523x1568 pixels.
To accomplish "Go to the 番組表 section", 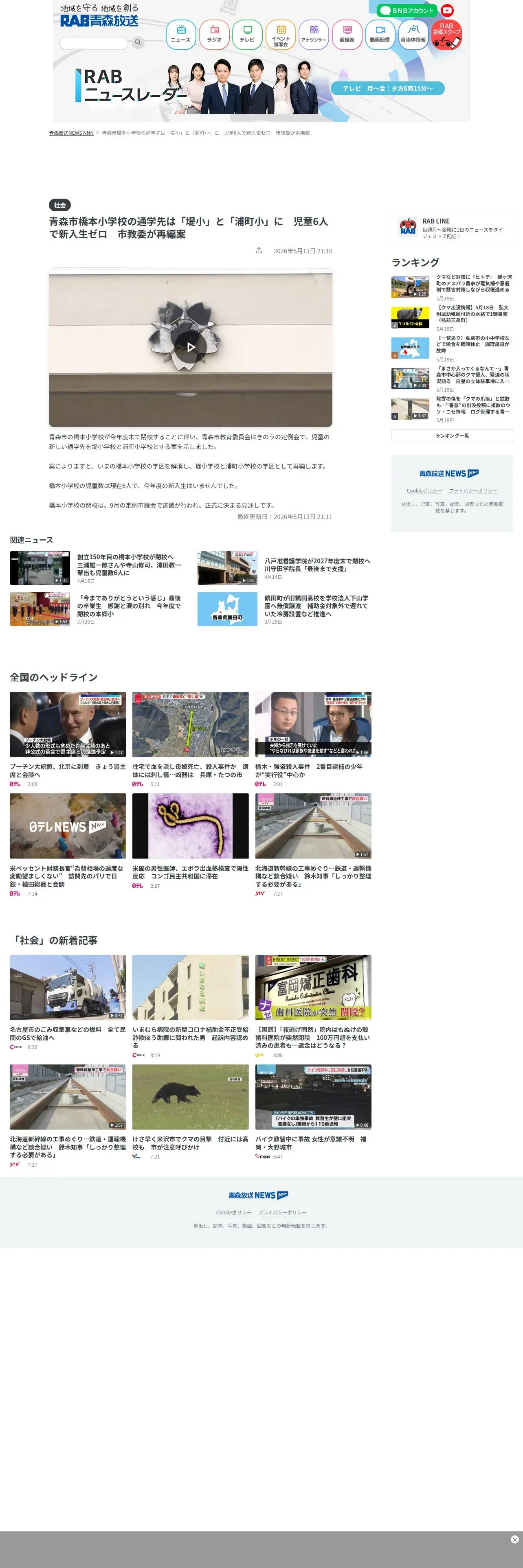I will point(347,35).
